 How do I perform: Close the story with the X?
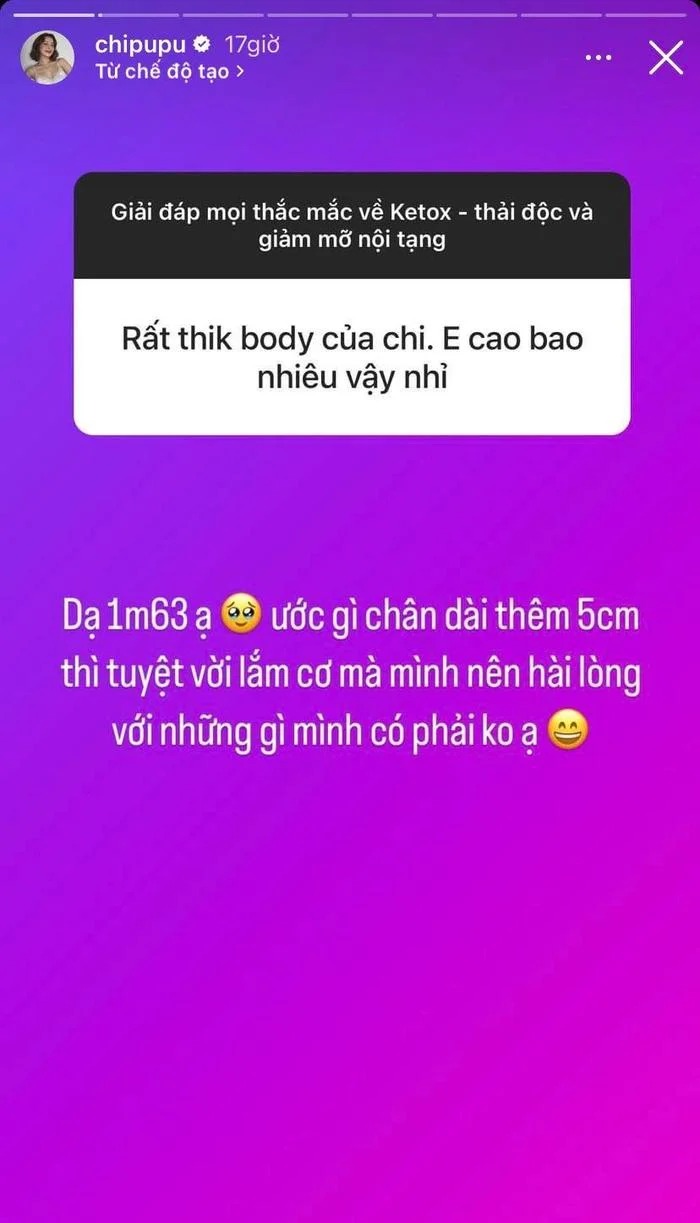(x=666, y=58)
